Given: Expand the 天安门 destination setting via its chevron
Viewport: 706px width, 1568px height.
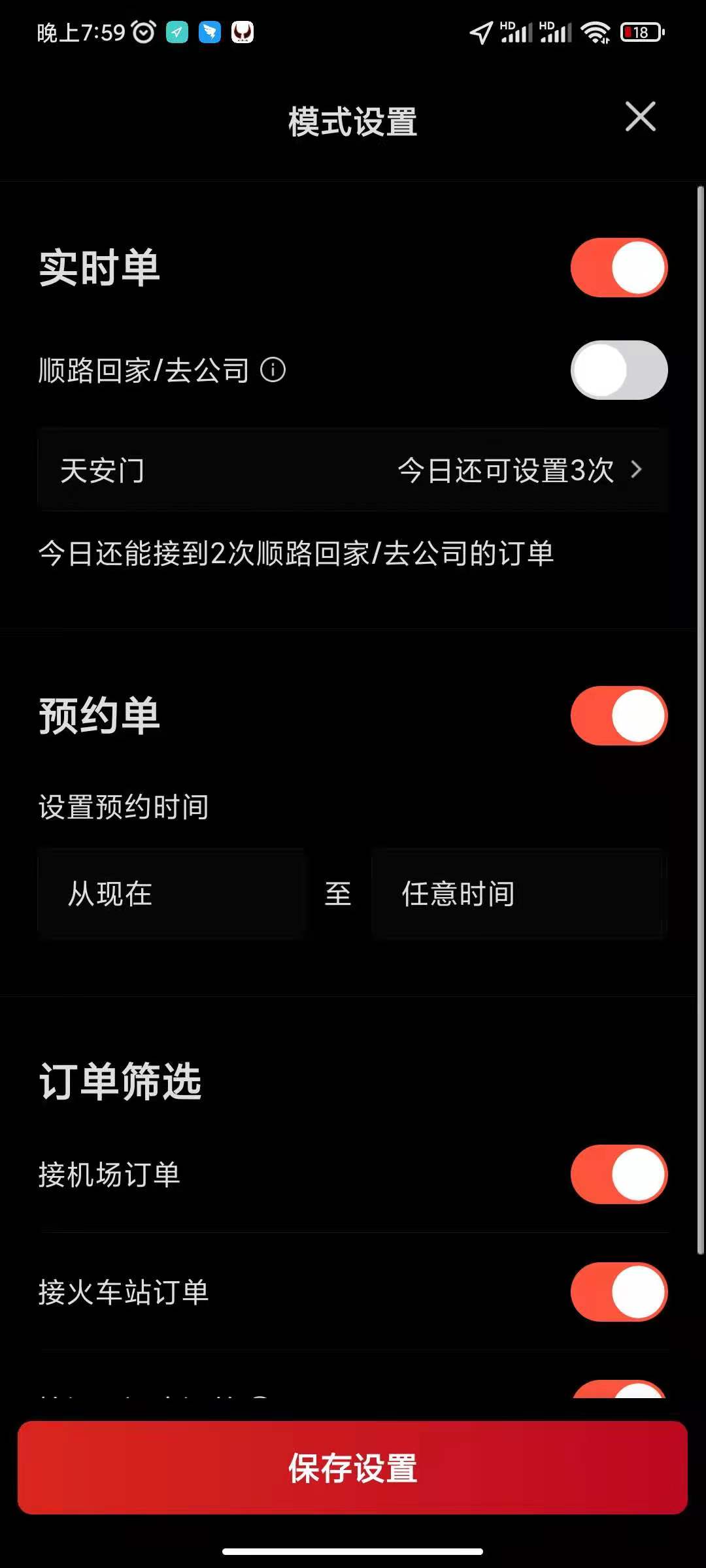Looking at the screenshot, I should click(637, 470).
